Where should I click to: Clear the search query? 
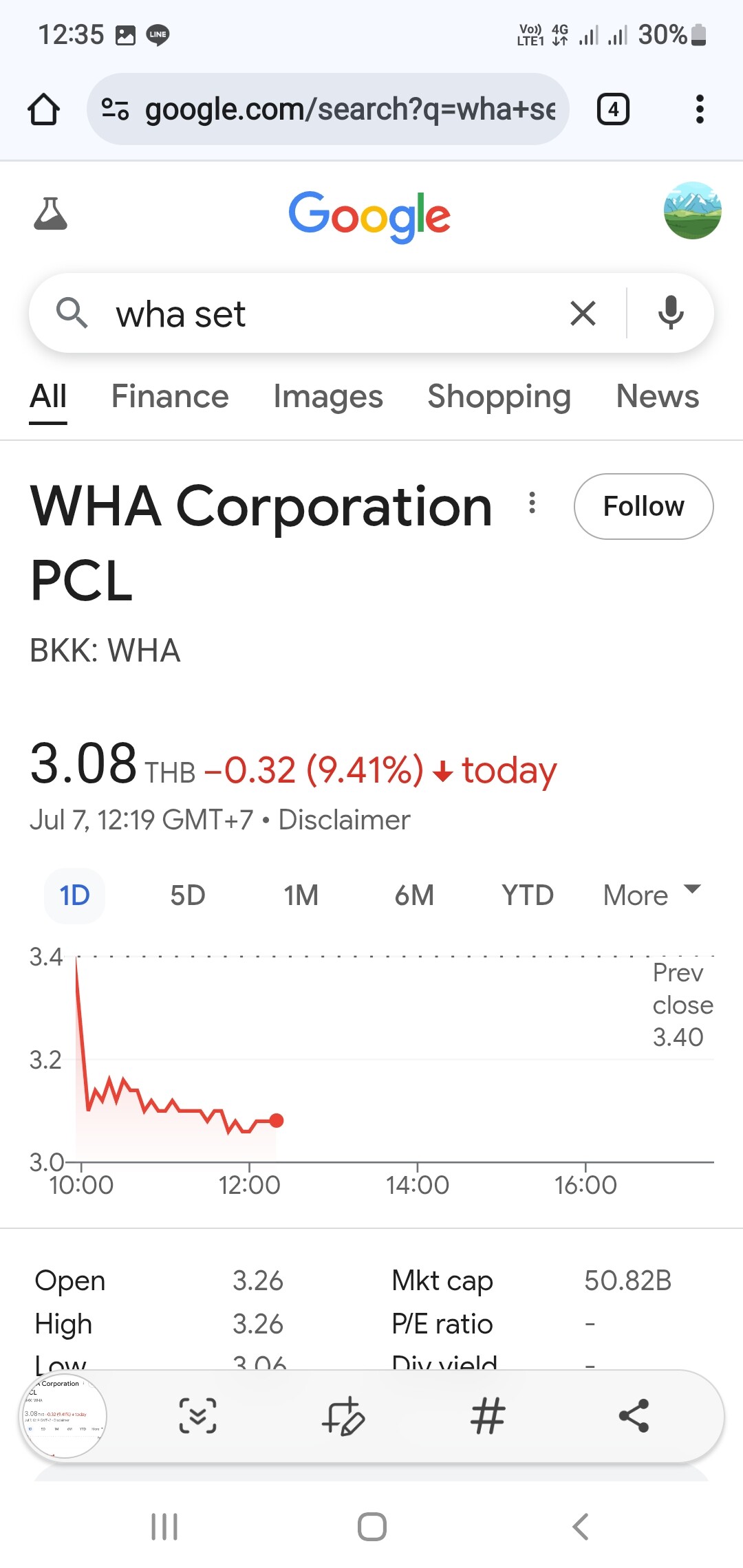pos(583,314)
